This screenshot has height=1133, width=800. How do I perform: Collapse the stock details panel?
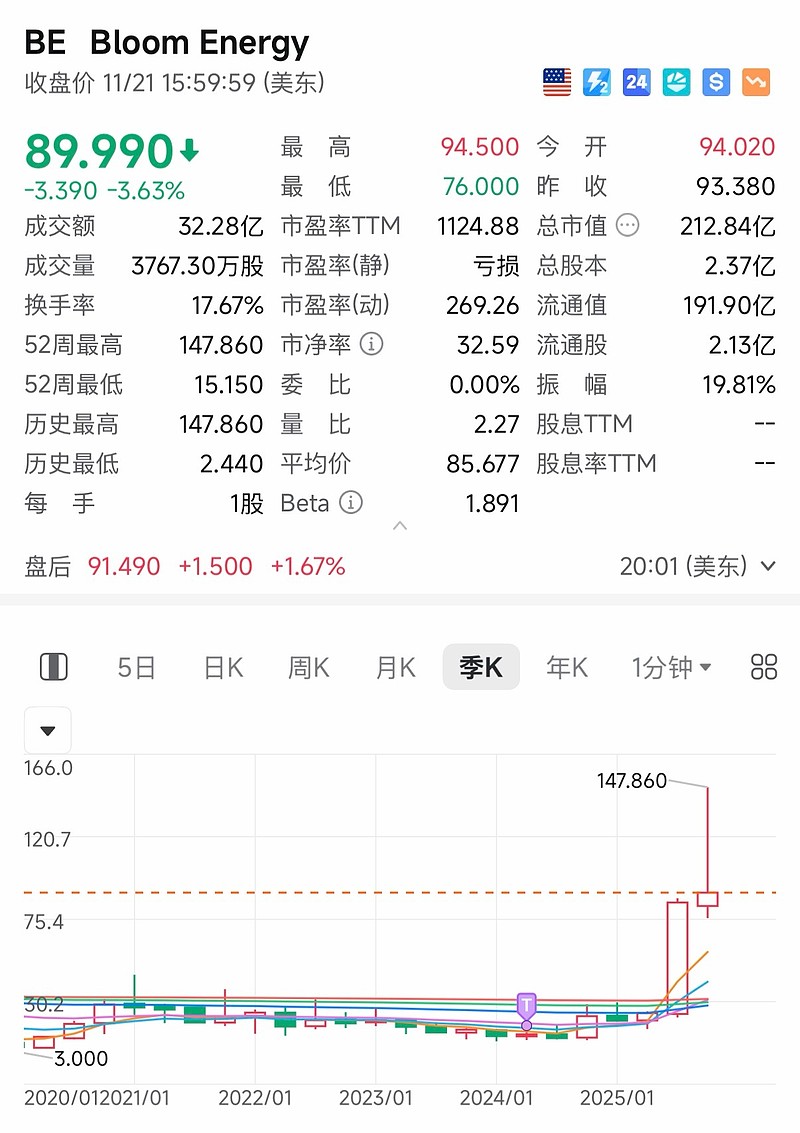coord(400,526)
